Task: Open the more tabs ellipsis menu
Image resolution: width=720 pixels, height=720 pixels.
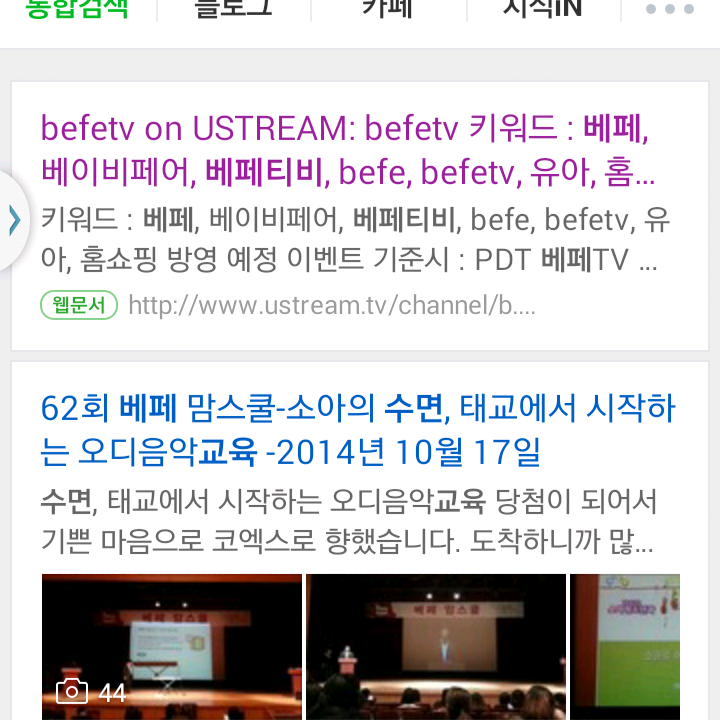Action: [x=669, y=11]
